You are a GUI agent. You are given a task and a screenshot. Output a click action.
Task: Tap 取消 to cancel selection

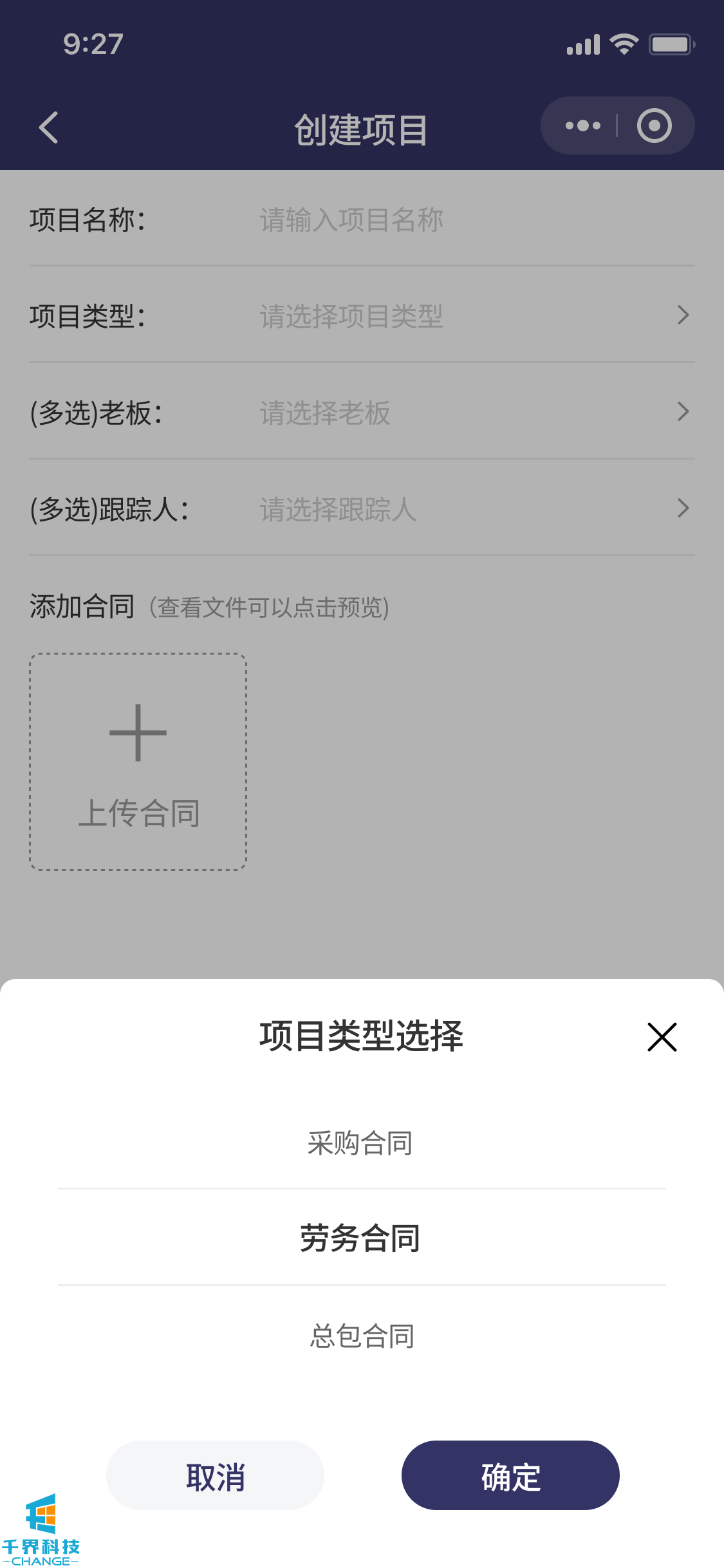[x=215, y=1476]
